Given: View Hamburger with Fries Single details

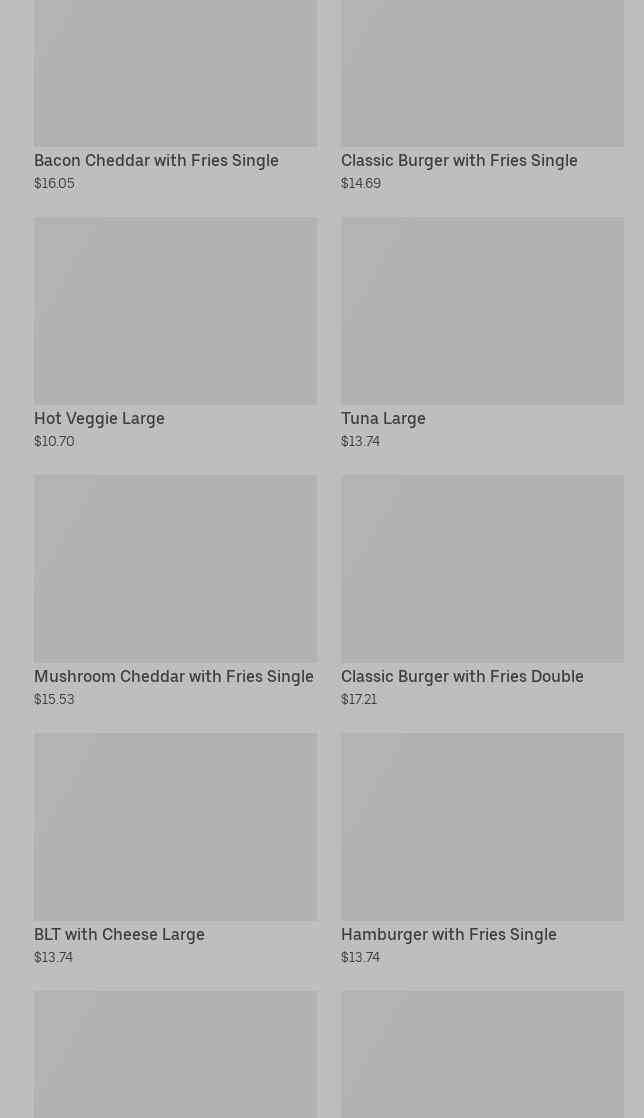Looking at the screenshot, I should tap(449, 934).
